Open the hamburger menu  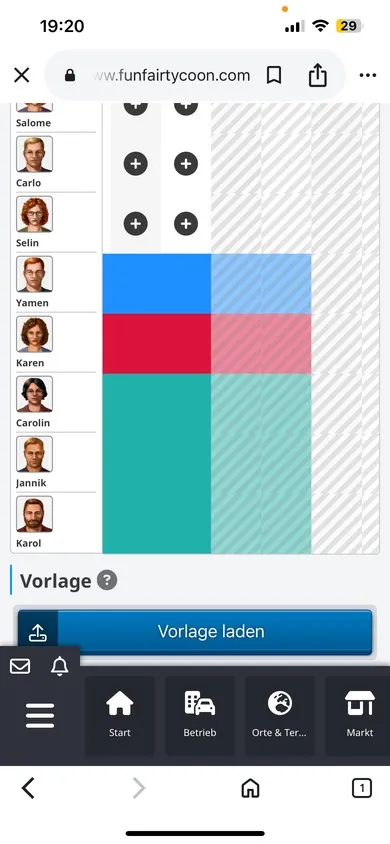40,715
